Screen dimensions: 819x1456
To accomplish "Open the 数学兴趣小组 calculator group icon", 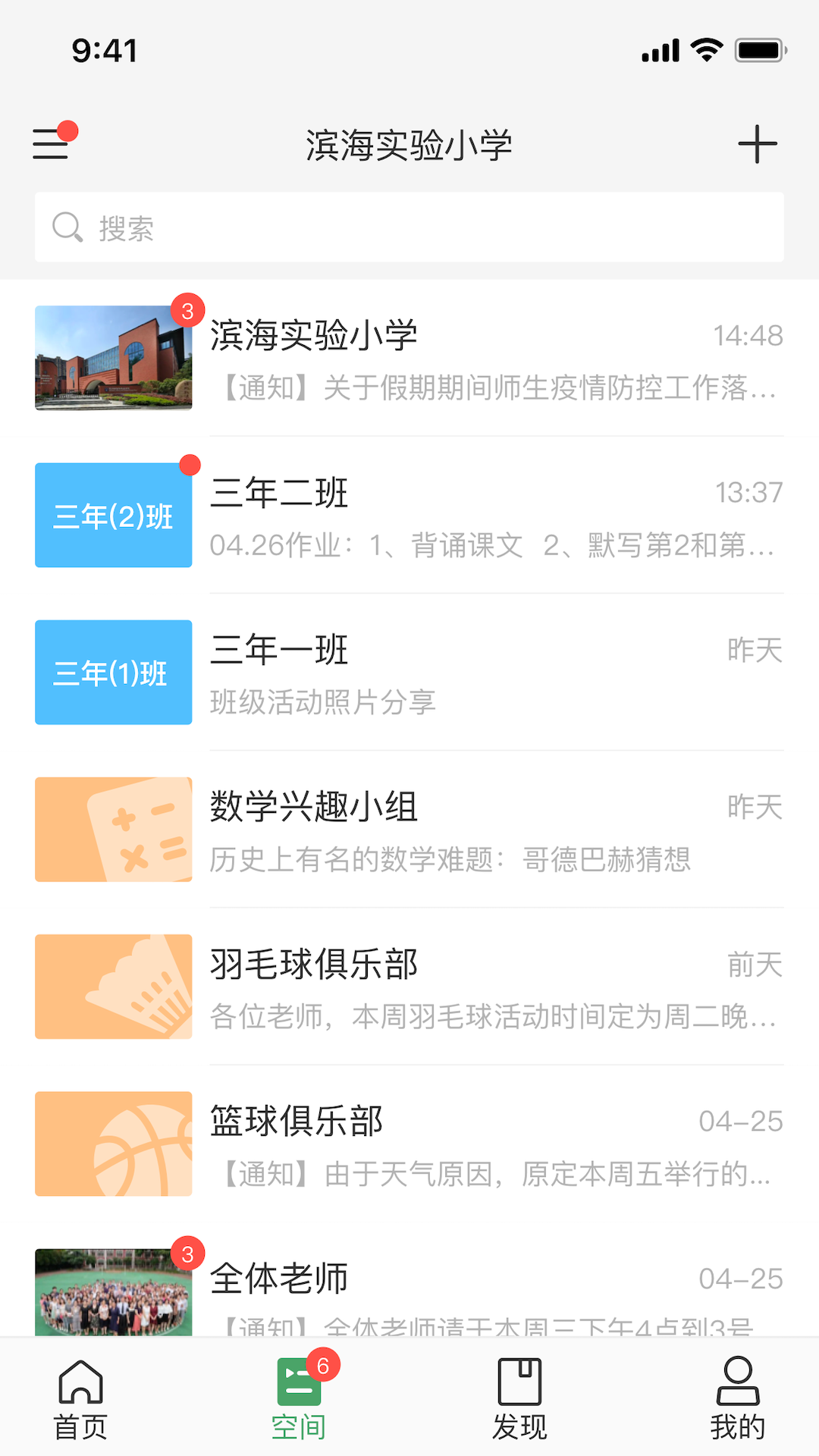I will pos(113,829).
